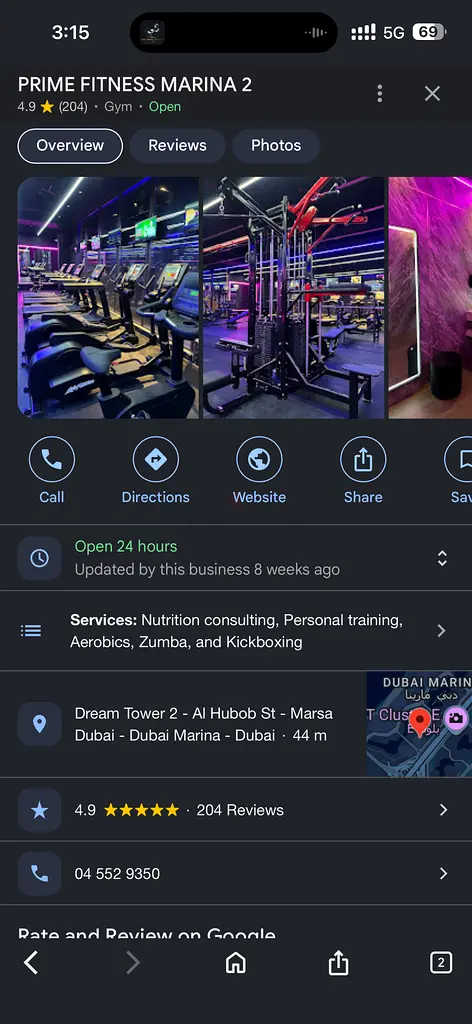
Task: Open the 204 Reviews row
Action: tap(236, 810)
